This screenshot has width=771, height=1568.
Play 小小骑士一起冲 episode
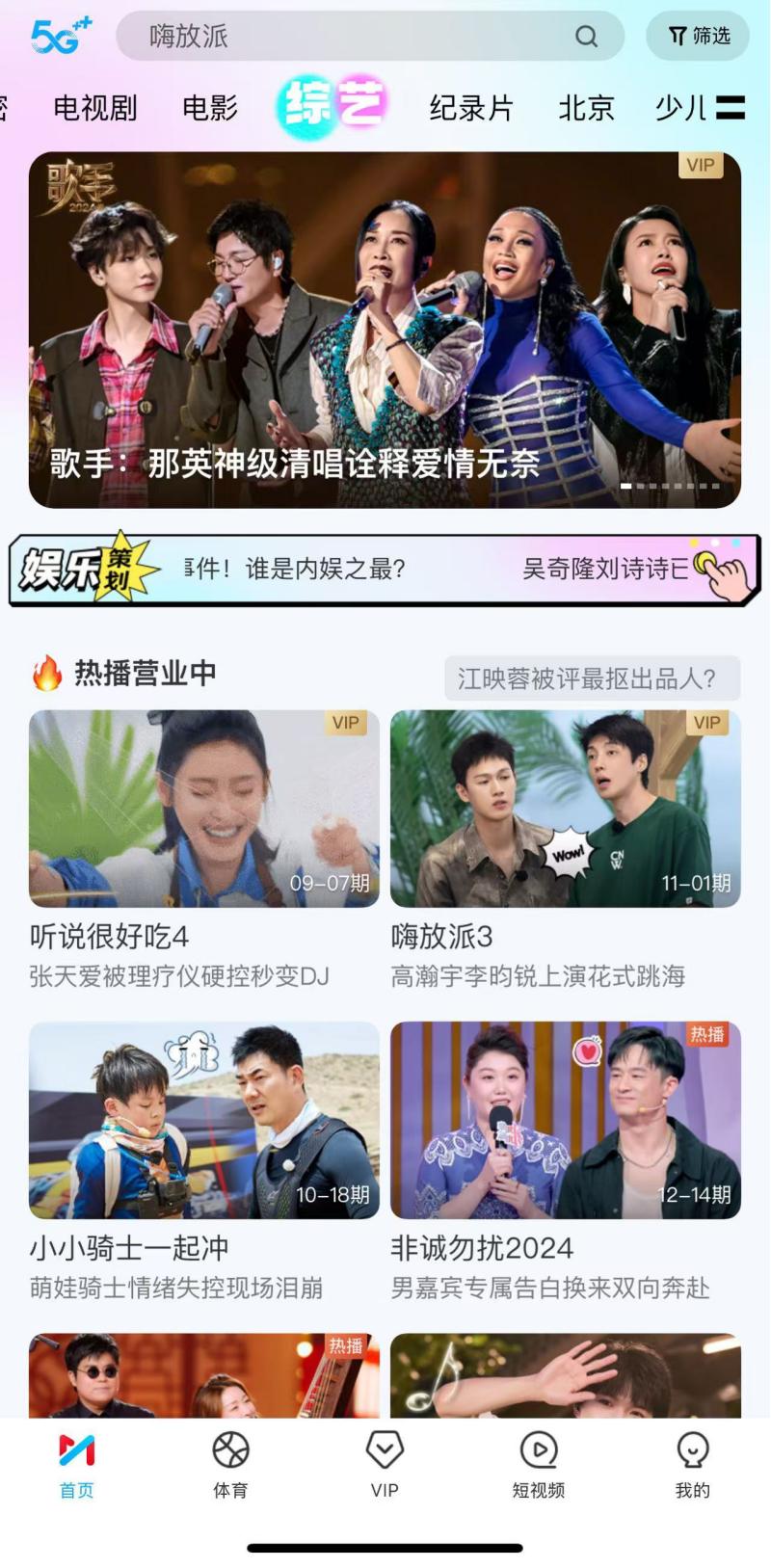tap(204, 1121)
